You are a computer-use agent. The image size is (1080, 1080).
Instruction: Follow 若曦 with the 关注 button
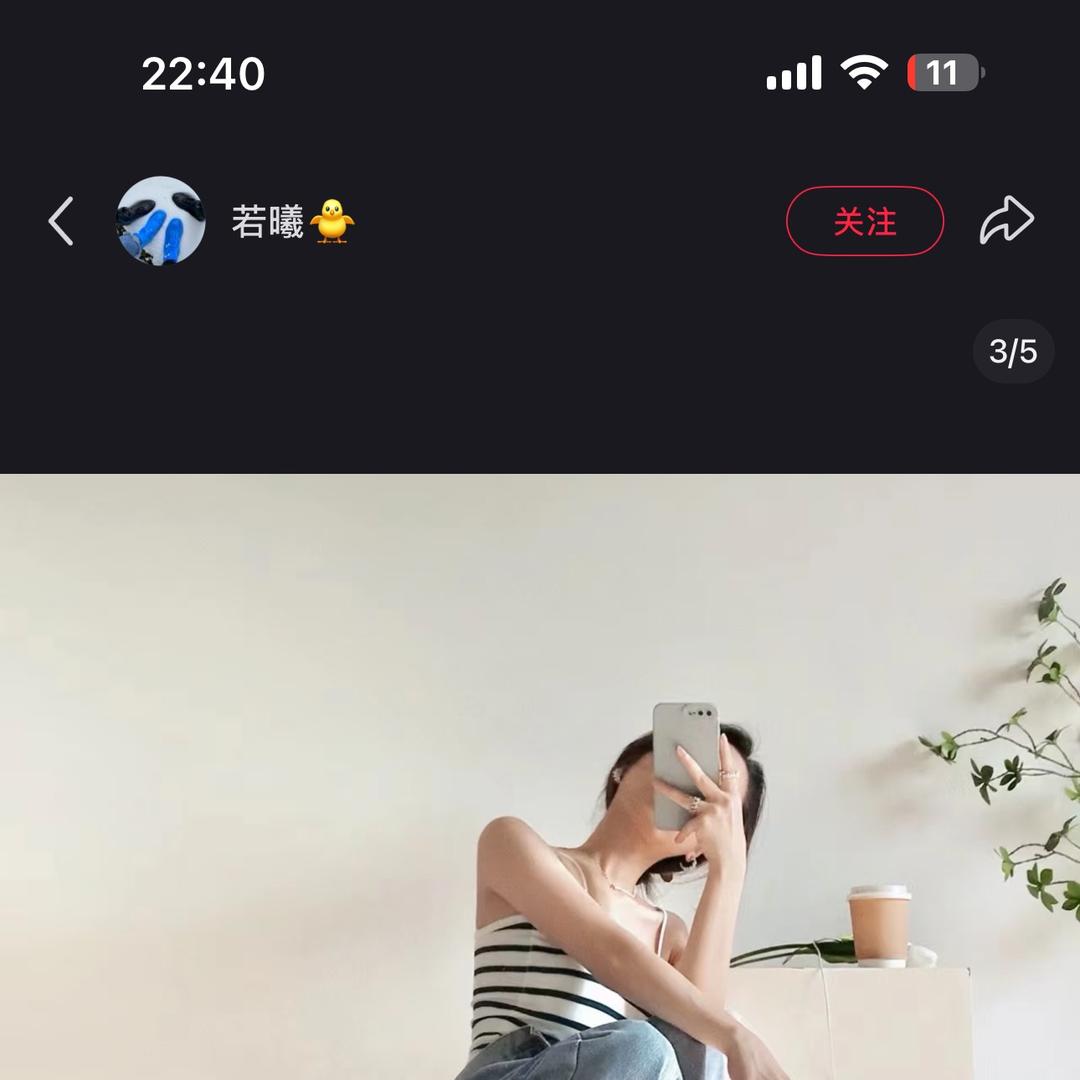[865, 221]
